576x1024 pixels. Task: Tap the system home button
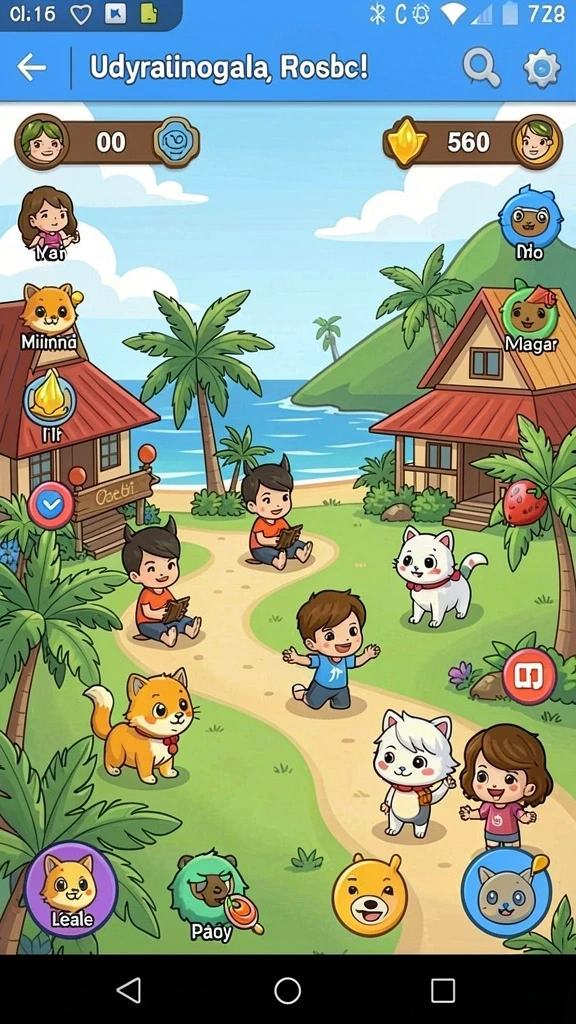tap(287, 990)
